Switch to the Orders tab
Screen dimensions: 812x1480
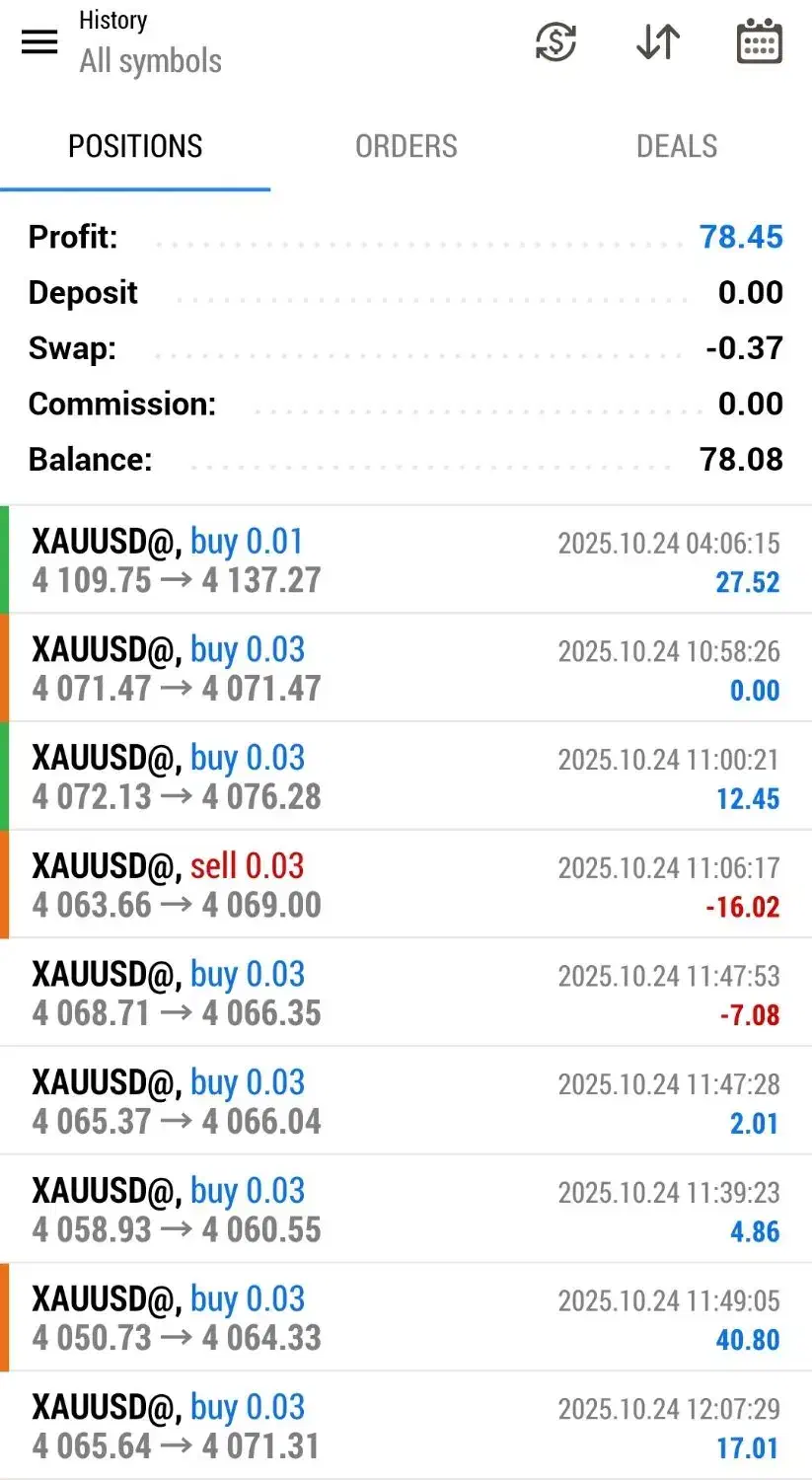[406, 147]
